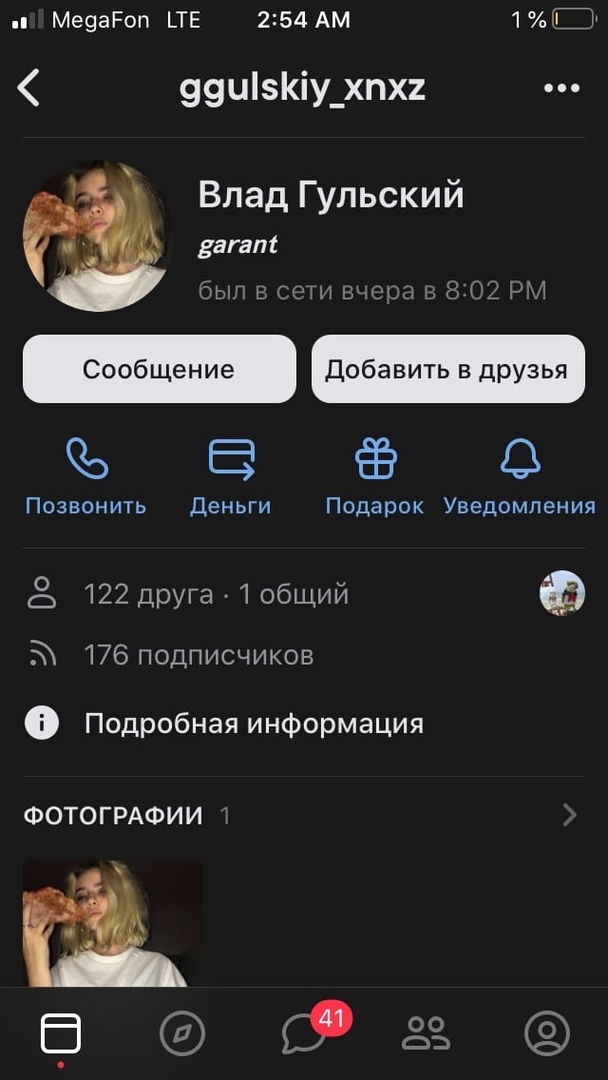Viewport: 608px width, 1080px height.
Task: Tap the Сообщение button
Action: [159, 369]
